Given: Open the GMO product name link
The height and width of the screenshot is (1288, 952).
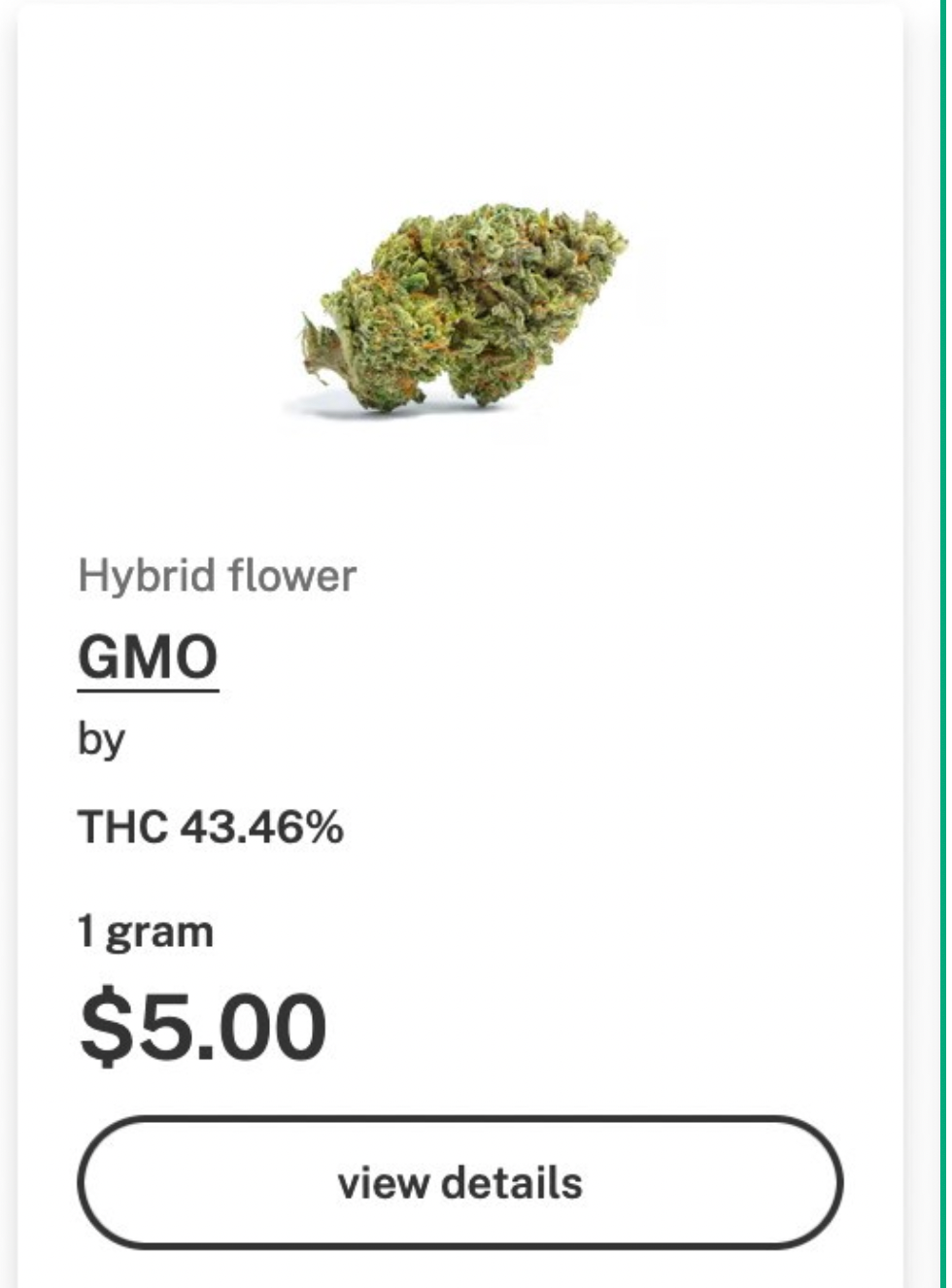Looking at the screenshot, I should pyautogui.click(x=148, y=658).
